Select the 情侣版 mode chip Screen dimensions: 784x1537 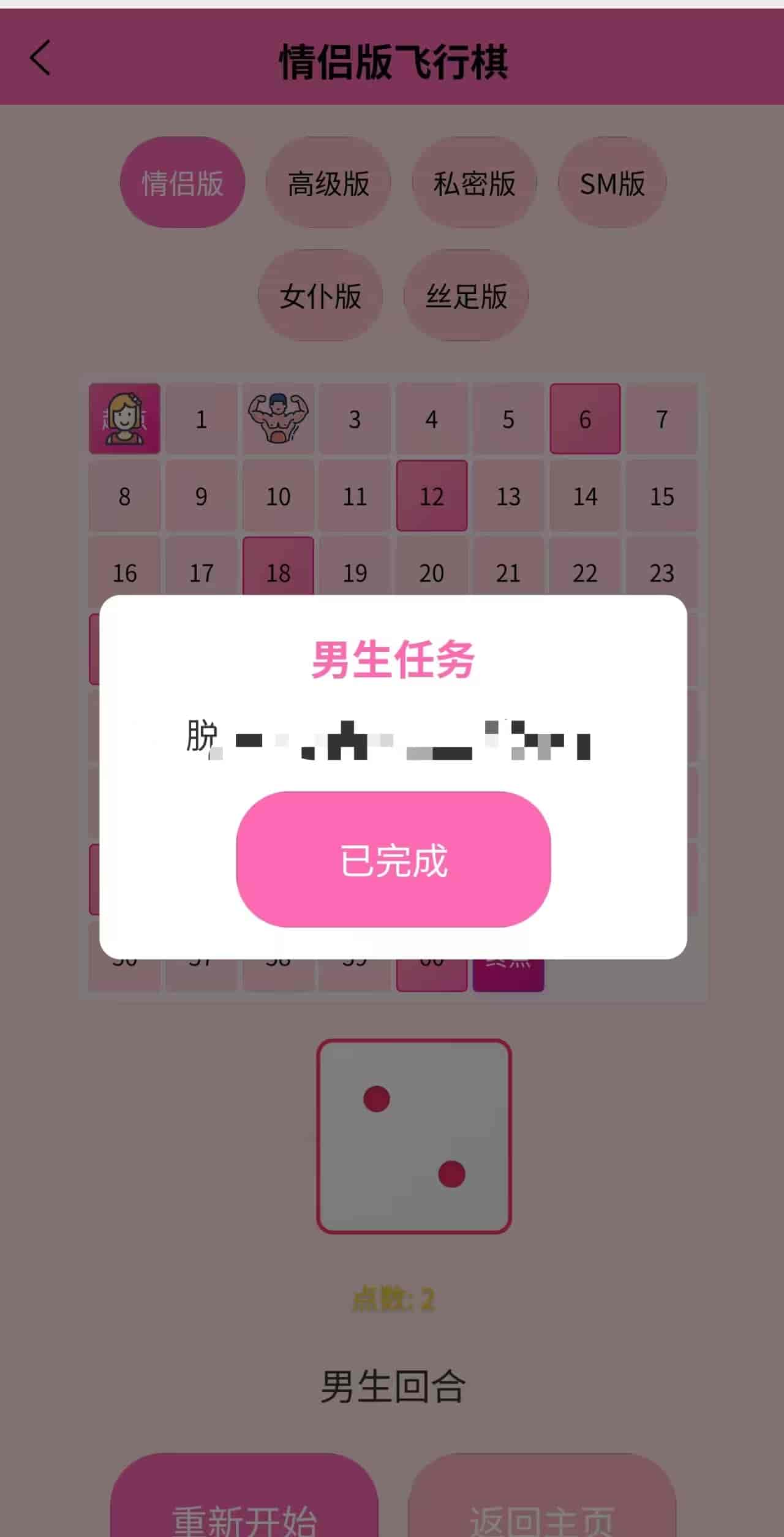click(x=183, y=183)
